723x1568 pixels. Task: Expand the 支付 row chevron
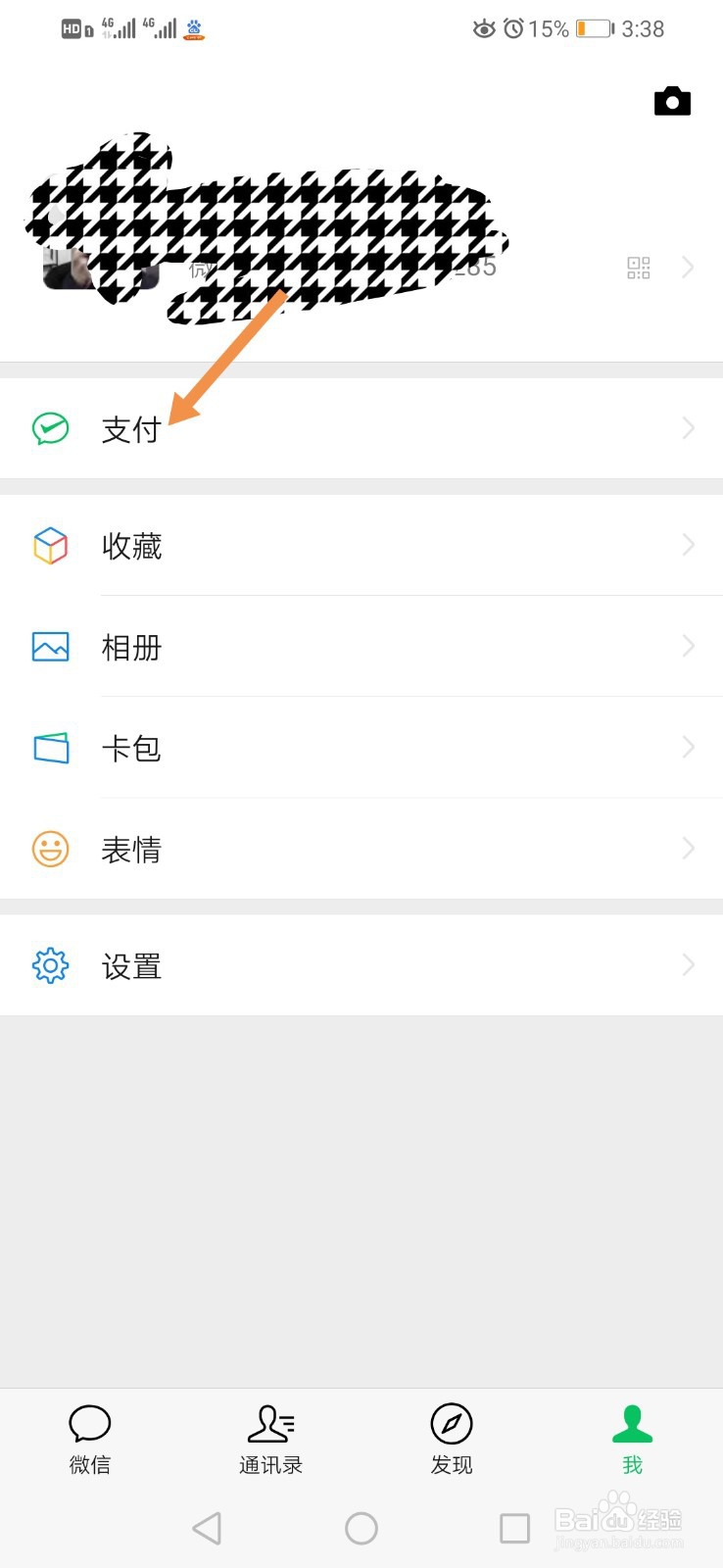[687, 428]
